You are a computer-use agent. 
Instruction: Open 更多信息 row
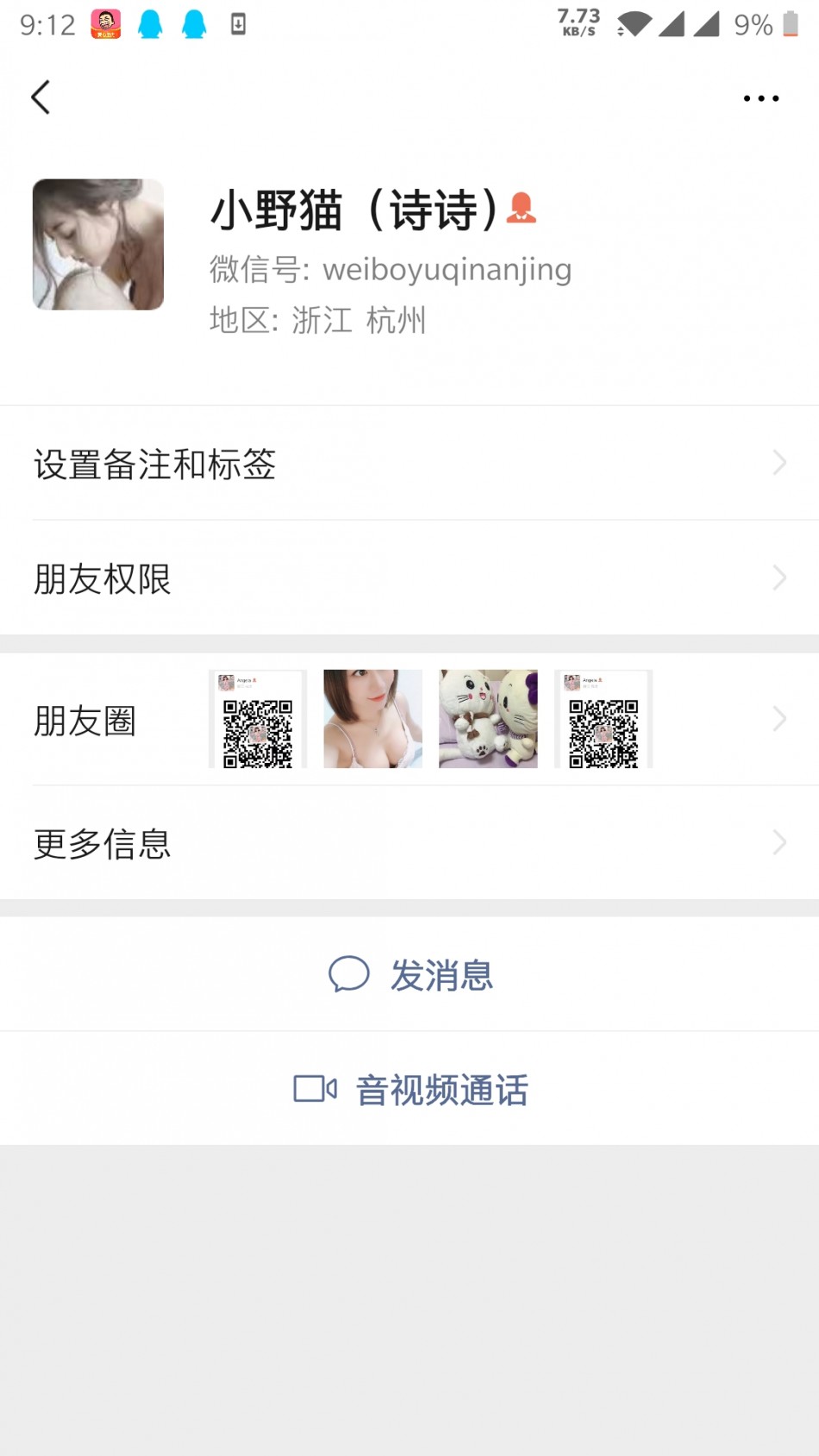[x=409, y=843]
